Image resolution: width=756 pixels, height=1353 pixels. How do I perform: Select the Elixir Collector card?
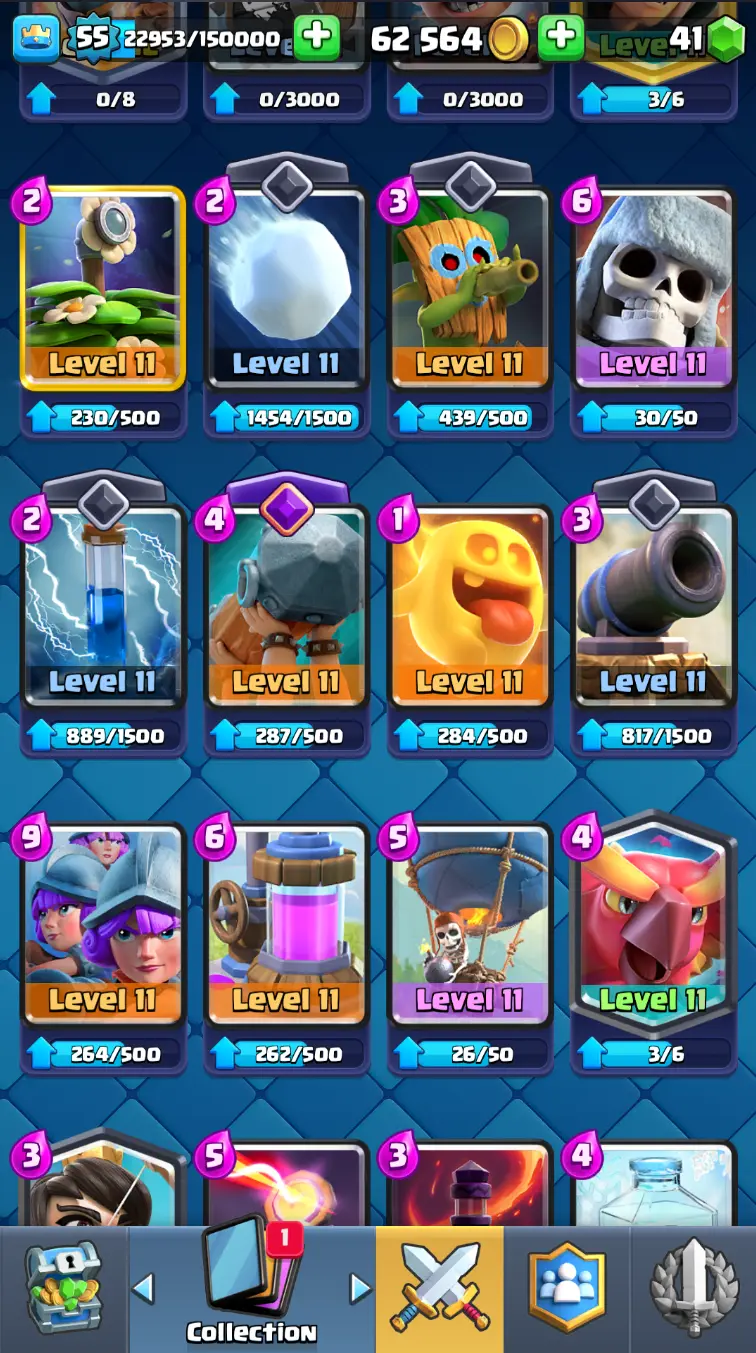[286, 925]
